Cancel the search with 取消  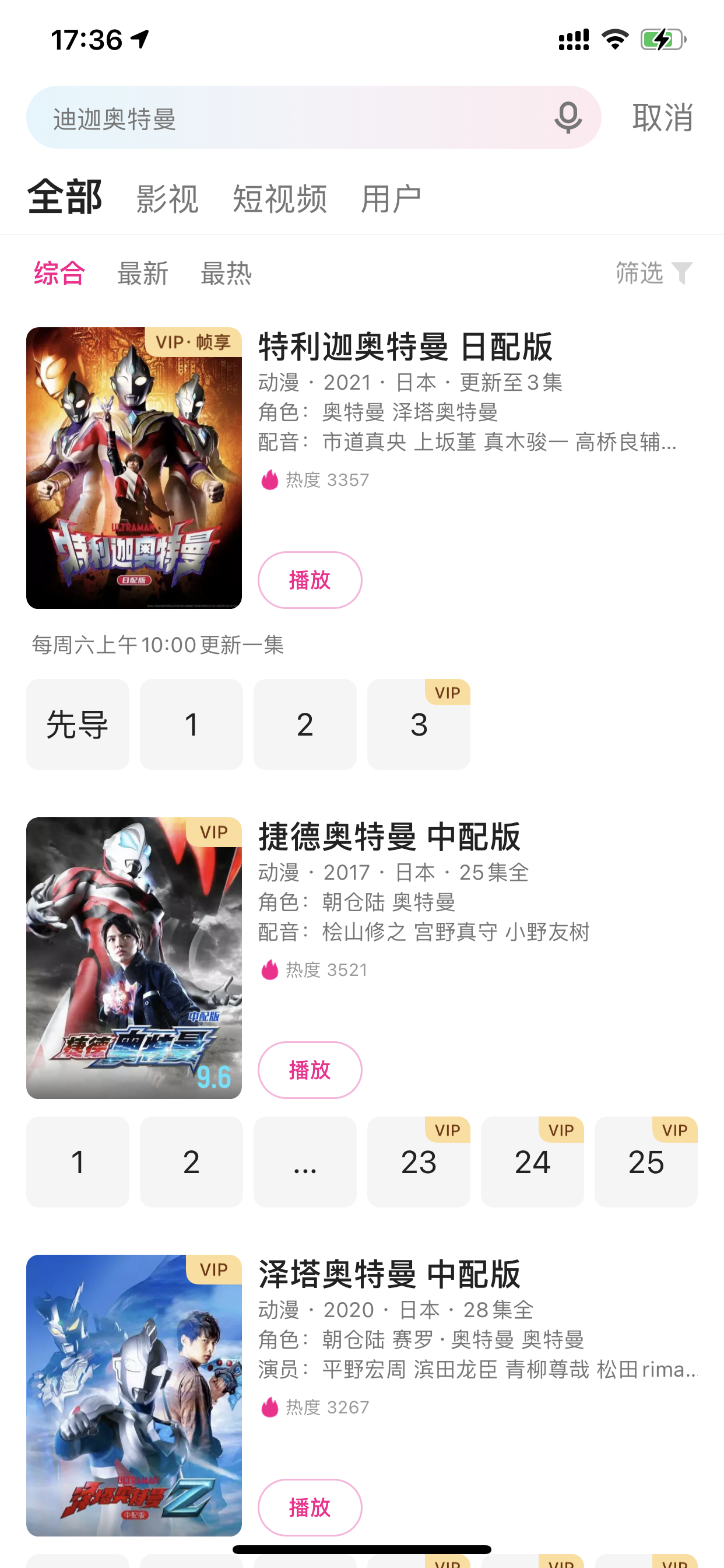pos(663,117)
